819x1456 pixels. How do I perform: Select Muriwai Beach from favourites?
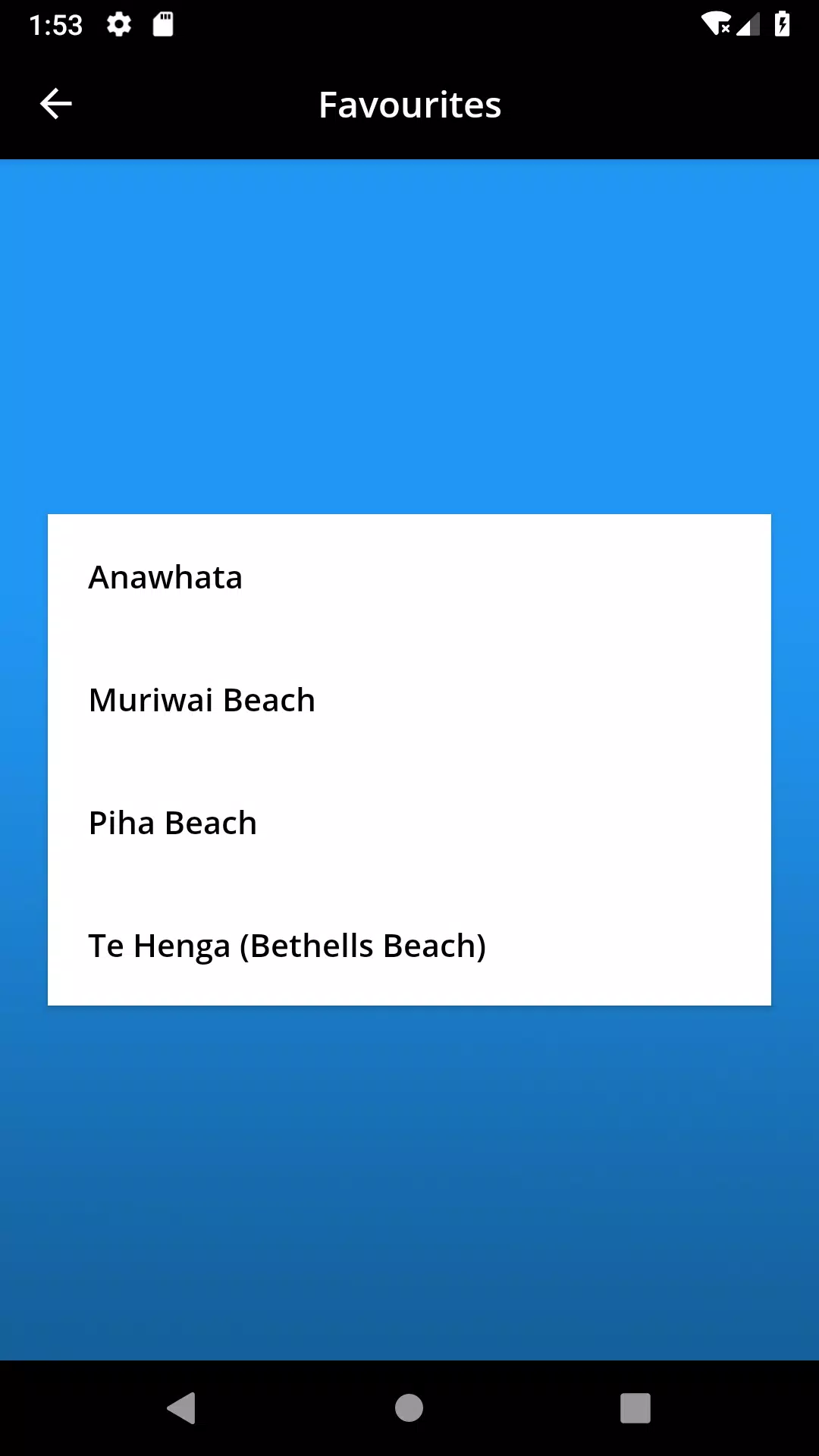pyautogui.click(x=202, y=700)
